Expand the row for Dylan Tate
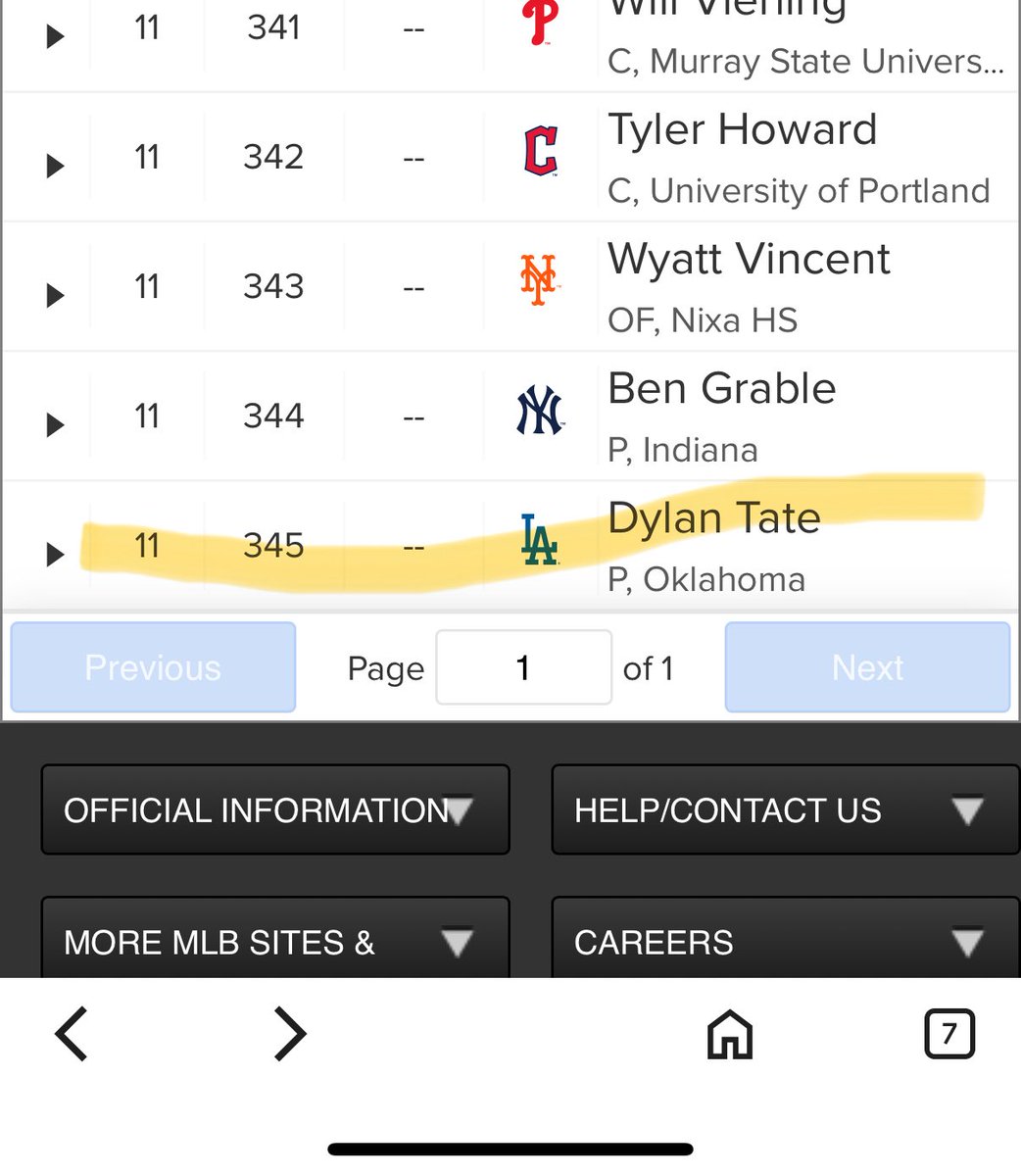 coord(56,555)
